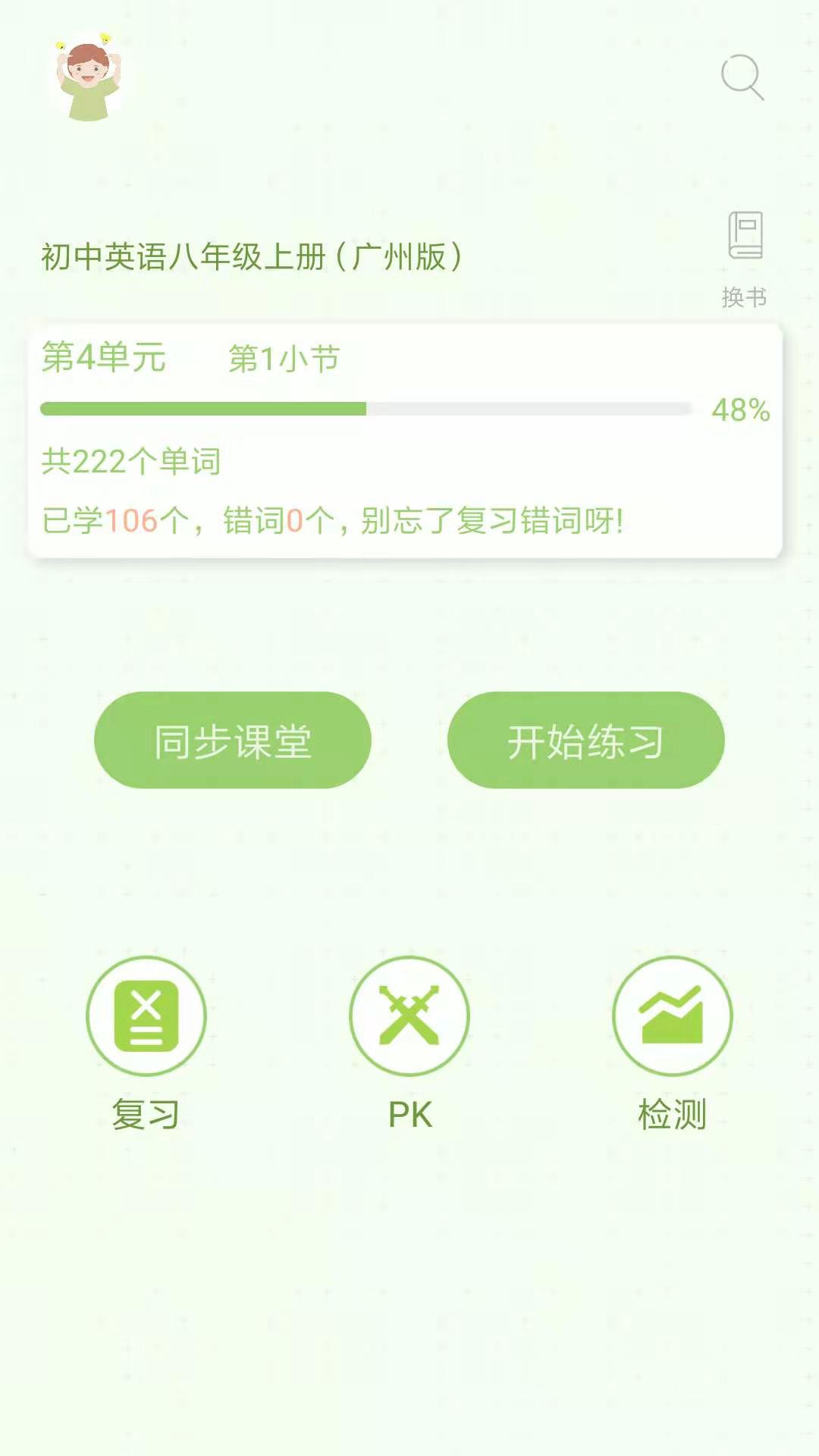The image size is (819, 1456).
Task: Open the textbook title 初中英语八年级上册
Action: click(x=250, y=256)
